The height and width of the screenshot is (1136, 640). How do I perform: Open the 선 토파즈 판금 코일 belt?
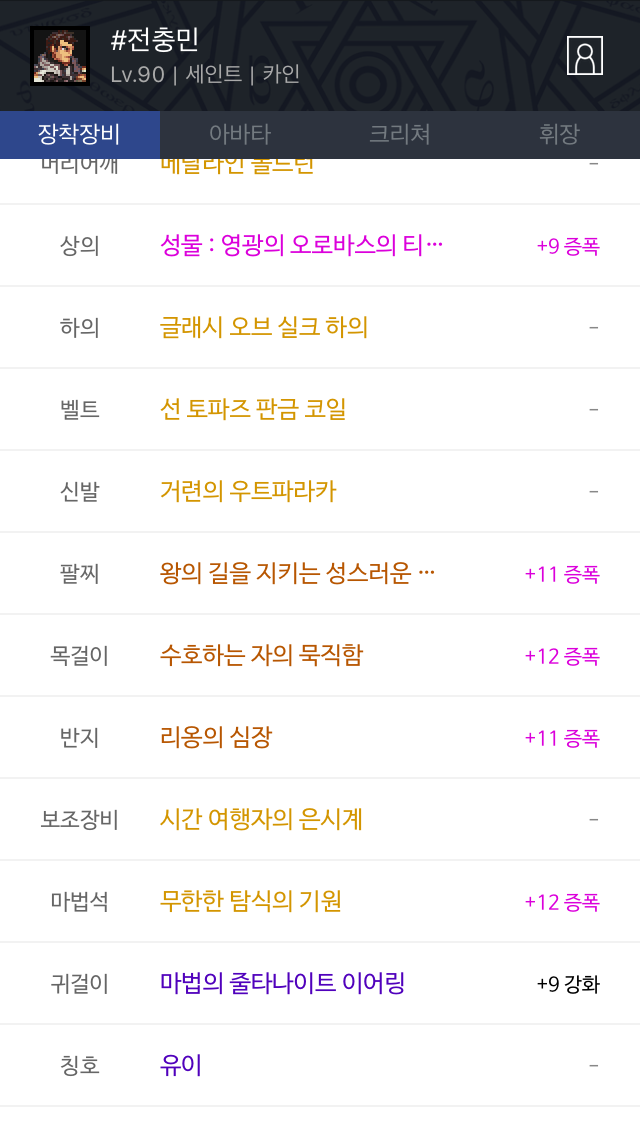pos(320,409)
